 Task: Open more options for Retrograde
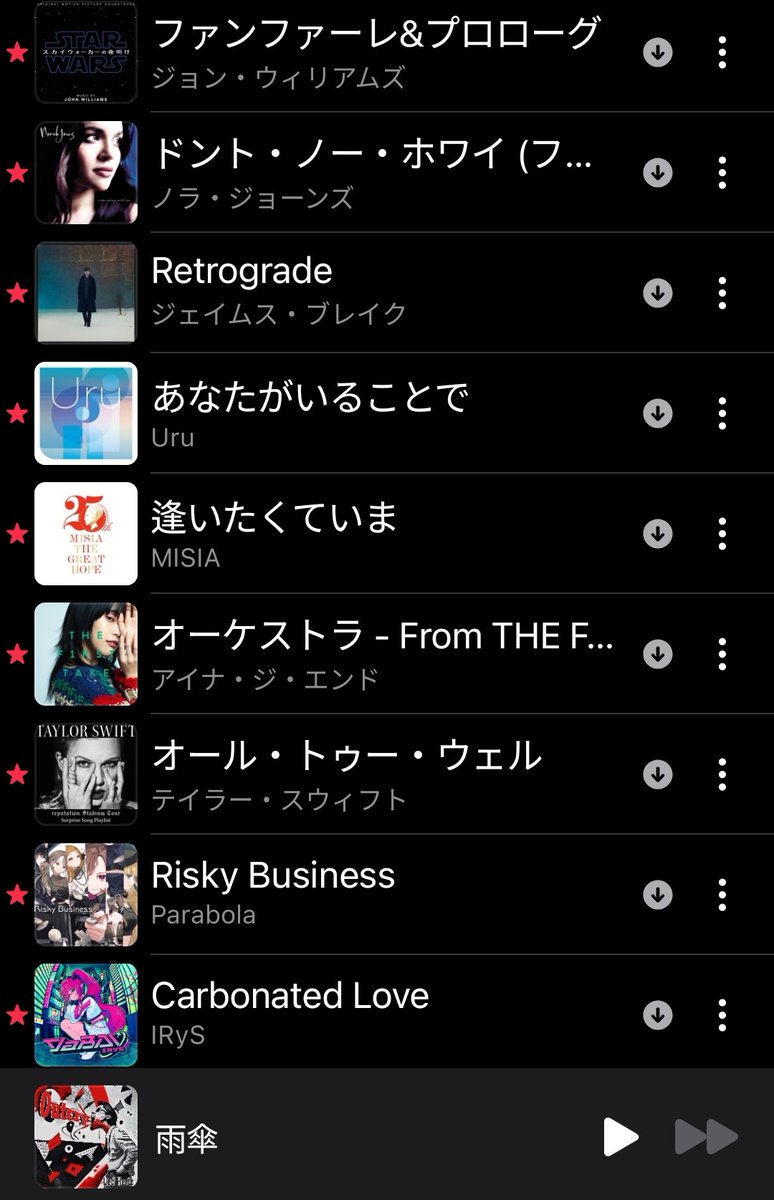click(722, 293)
